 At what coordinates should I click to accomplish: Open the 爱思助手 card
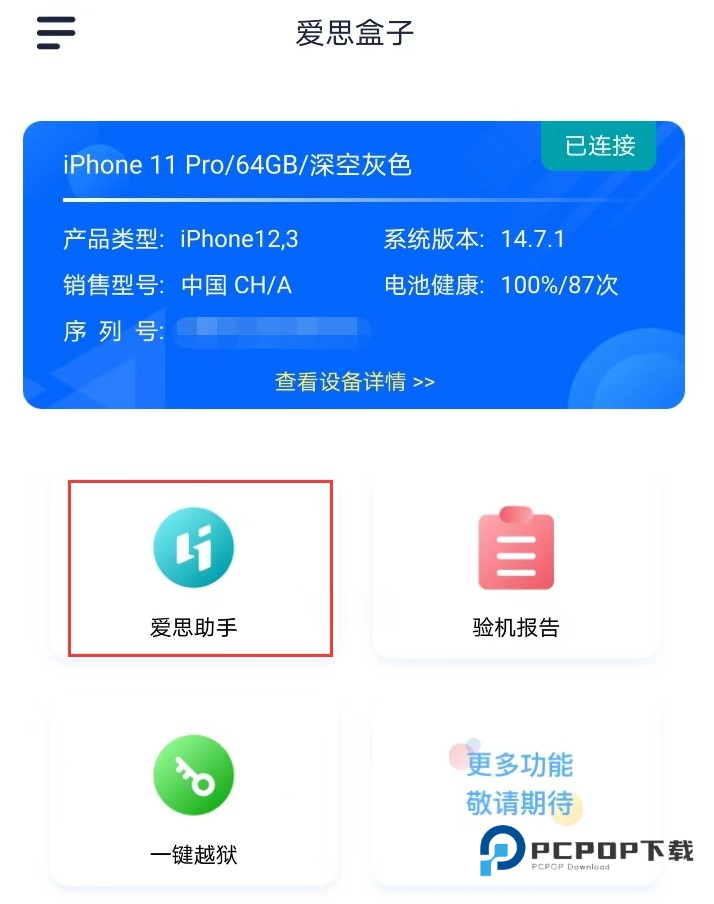195,568
